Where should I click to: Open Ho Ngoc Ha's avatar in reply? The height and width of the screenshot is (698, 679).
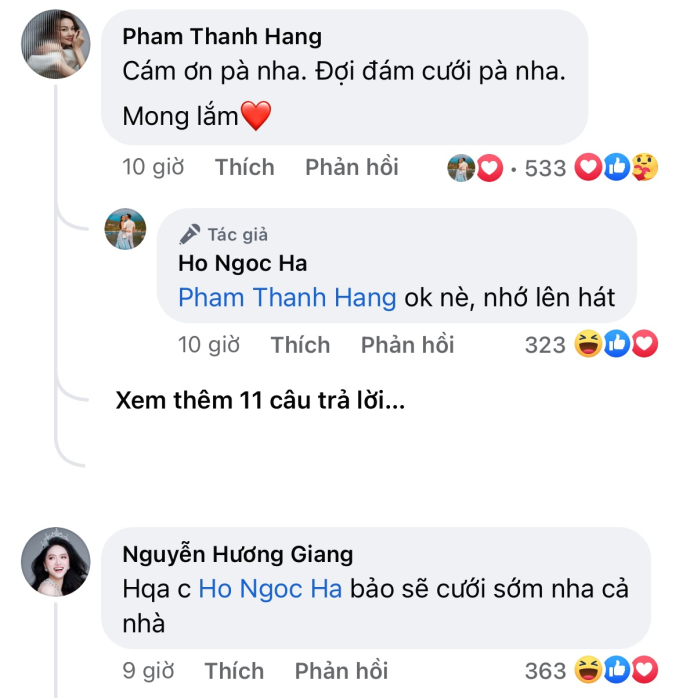tap(126, 229)
